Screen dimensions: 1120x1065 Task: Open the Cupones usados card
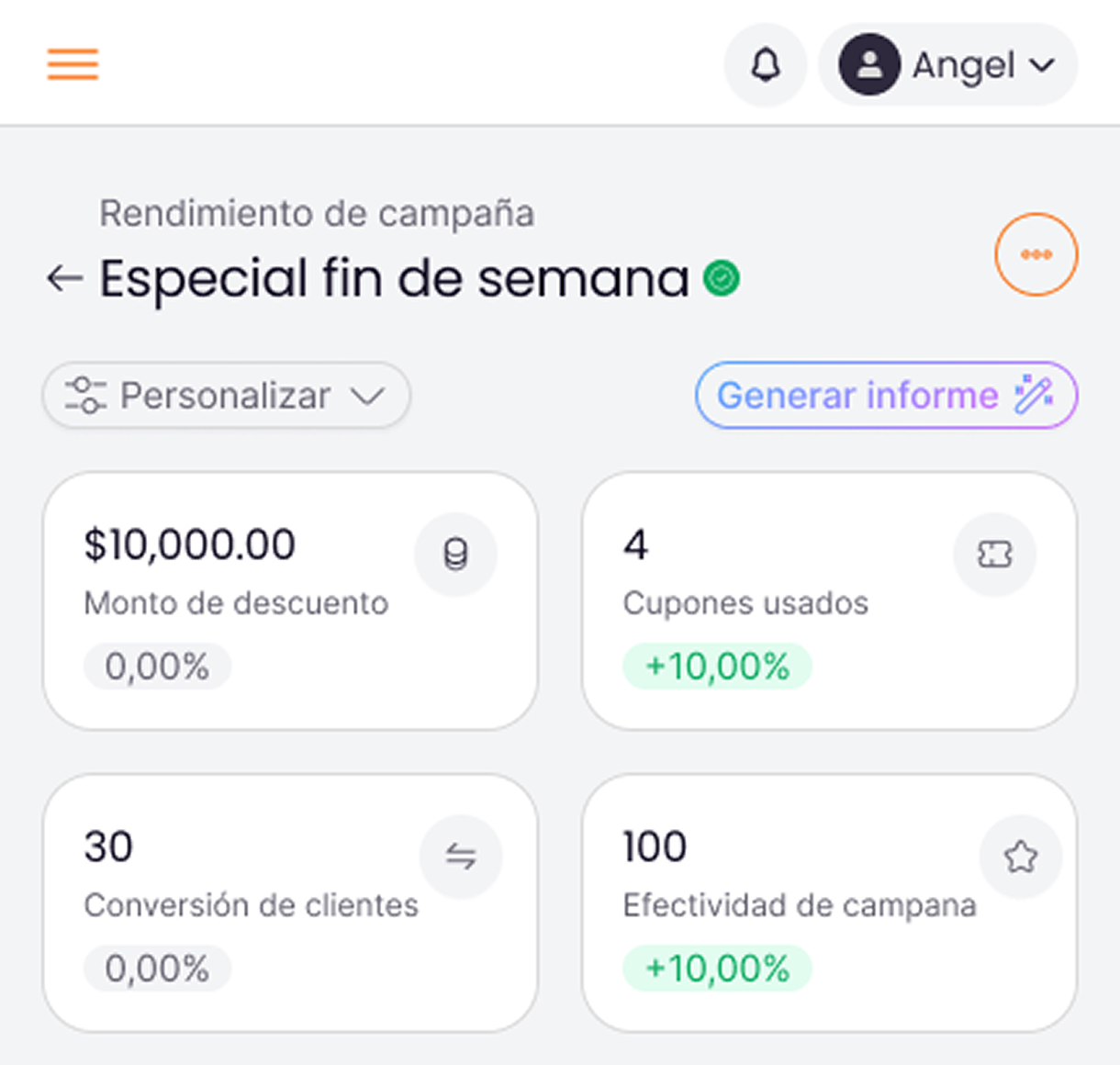[829, 601]
